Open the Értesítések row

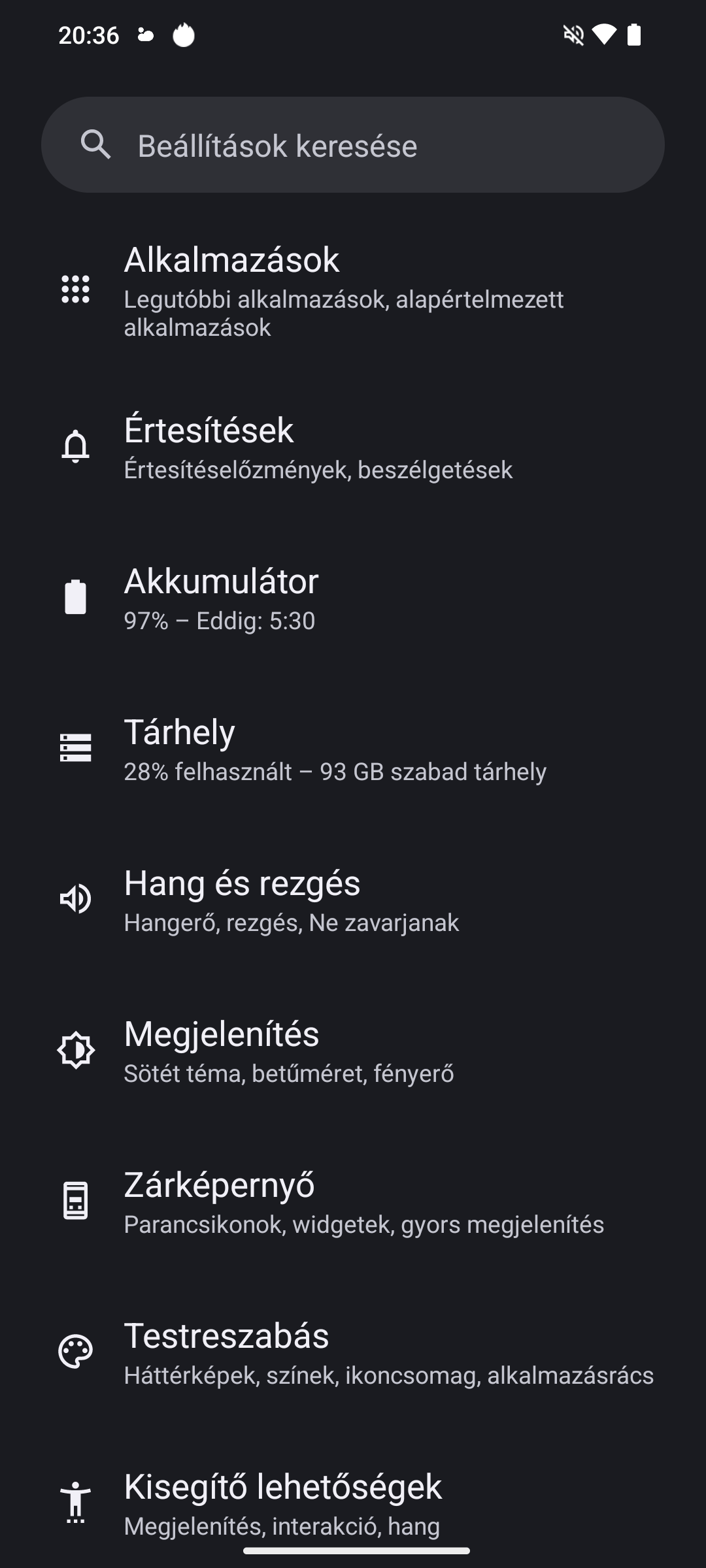(353, 447)
